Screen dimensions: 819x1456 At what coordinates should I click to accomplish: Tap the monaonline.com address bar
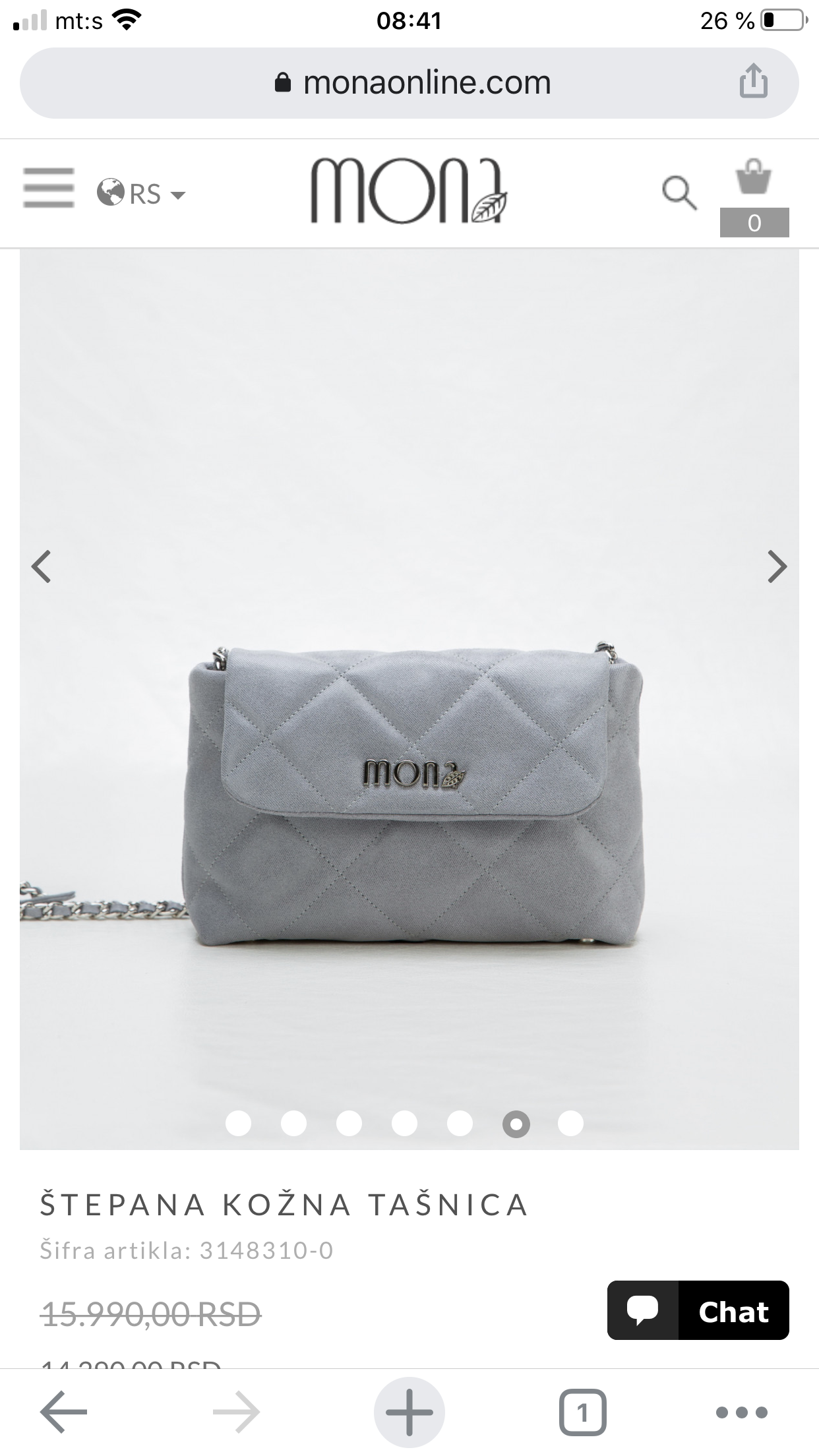[x=409, y=83]
